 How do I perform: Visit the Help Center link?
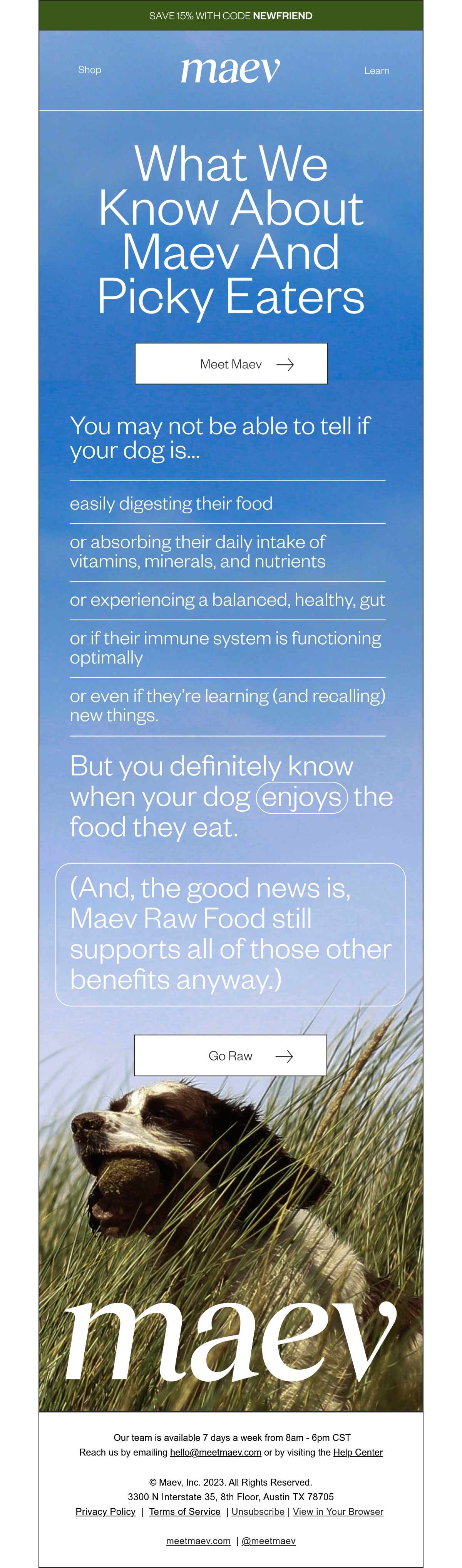coord(358,1452)
